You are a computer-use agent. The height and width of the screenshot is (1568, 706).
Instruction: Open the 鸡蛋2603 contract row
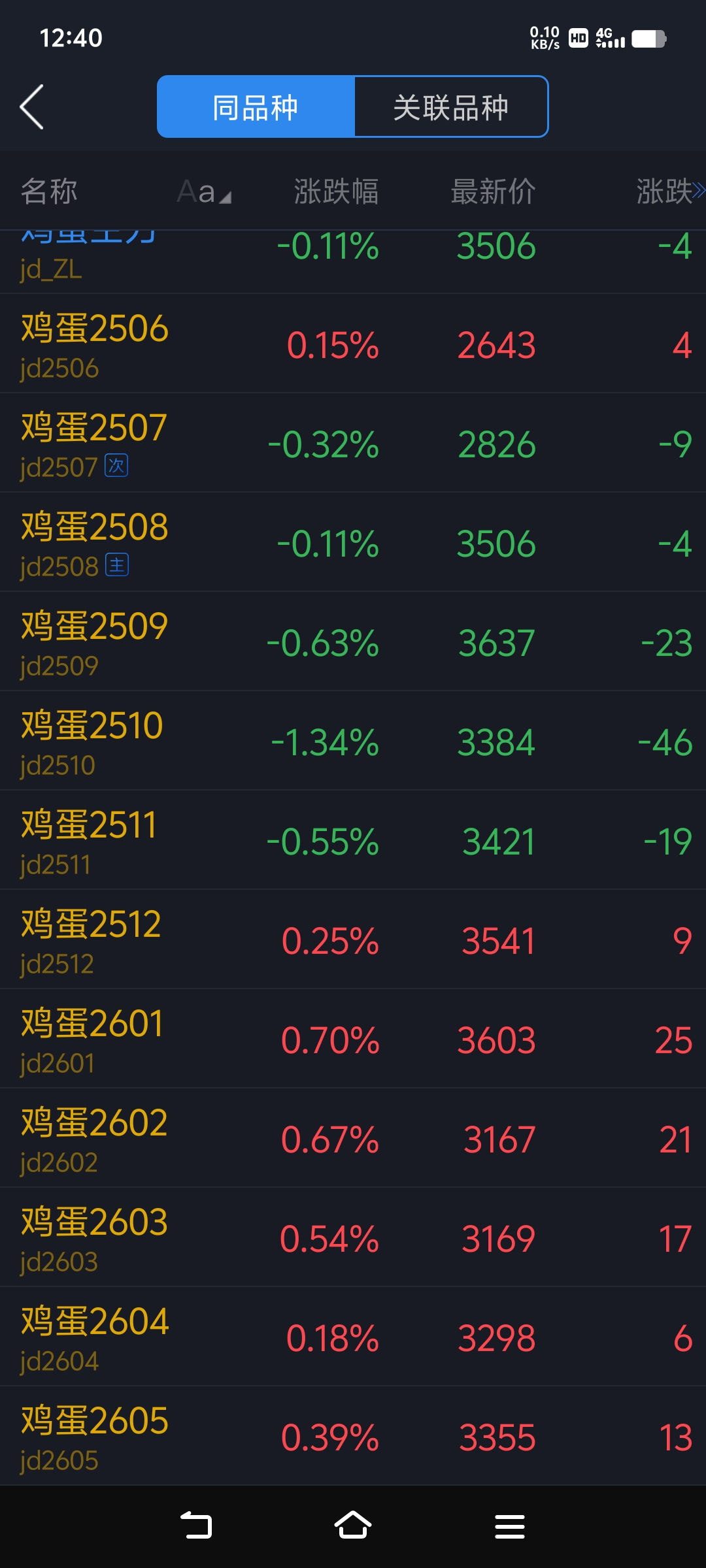pos(353,1238)
